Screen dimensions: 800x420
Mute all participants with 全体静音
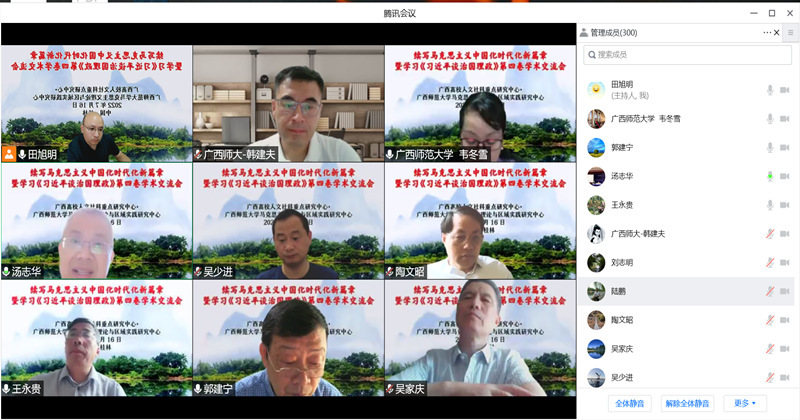(629, 403)
